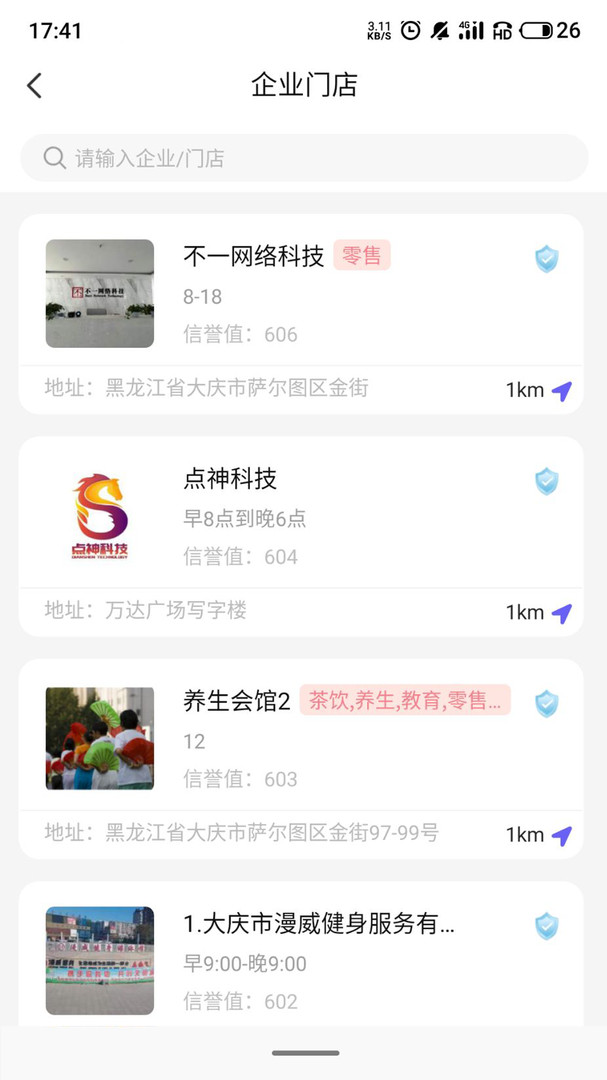Start navigation to 点神科技 at 万达广场
607x1080 pixels.
click(x=562, y=613)
